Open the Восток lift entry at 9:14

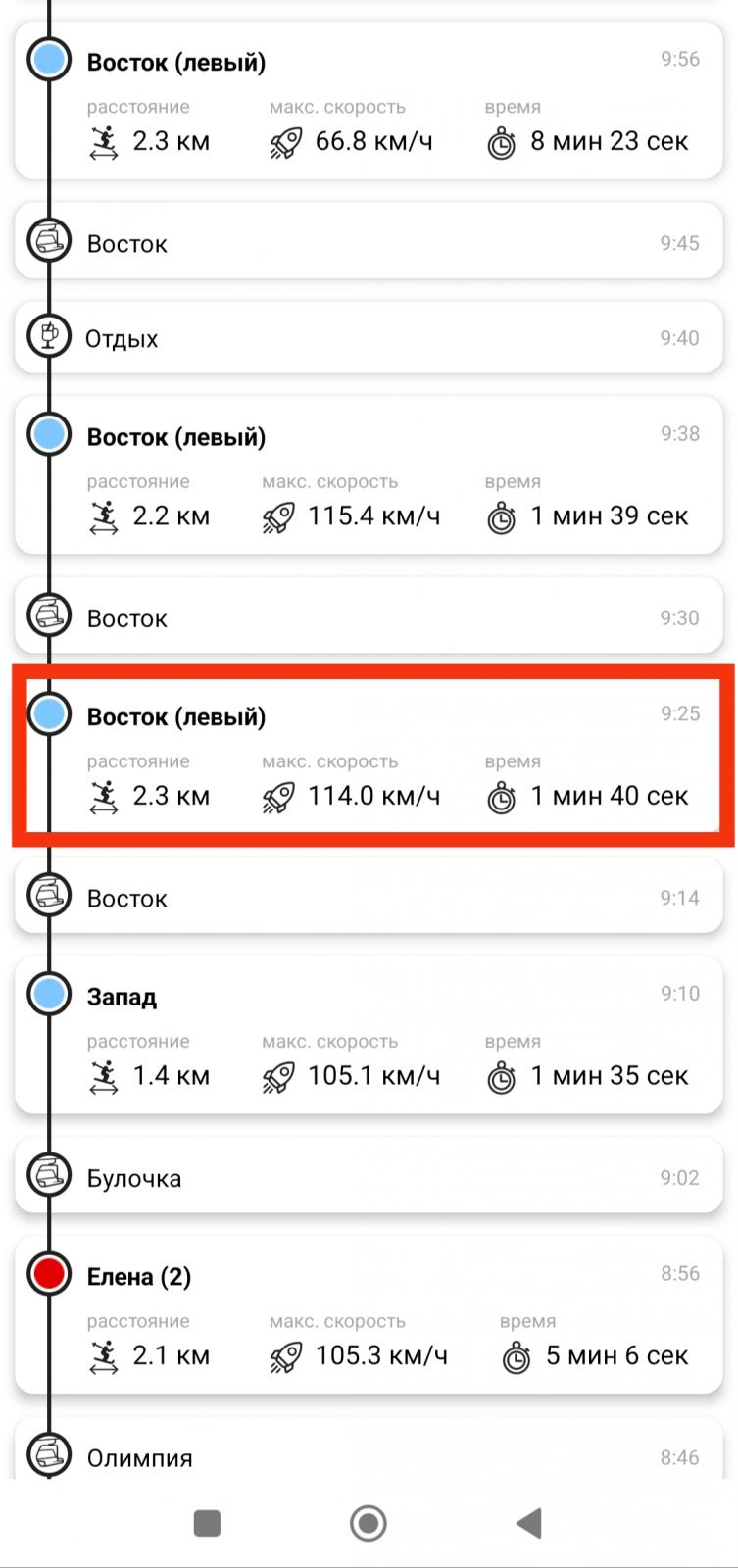point(369,896)
